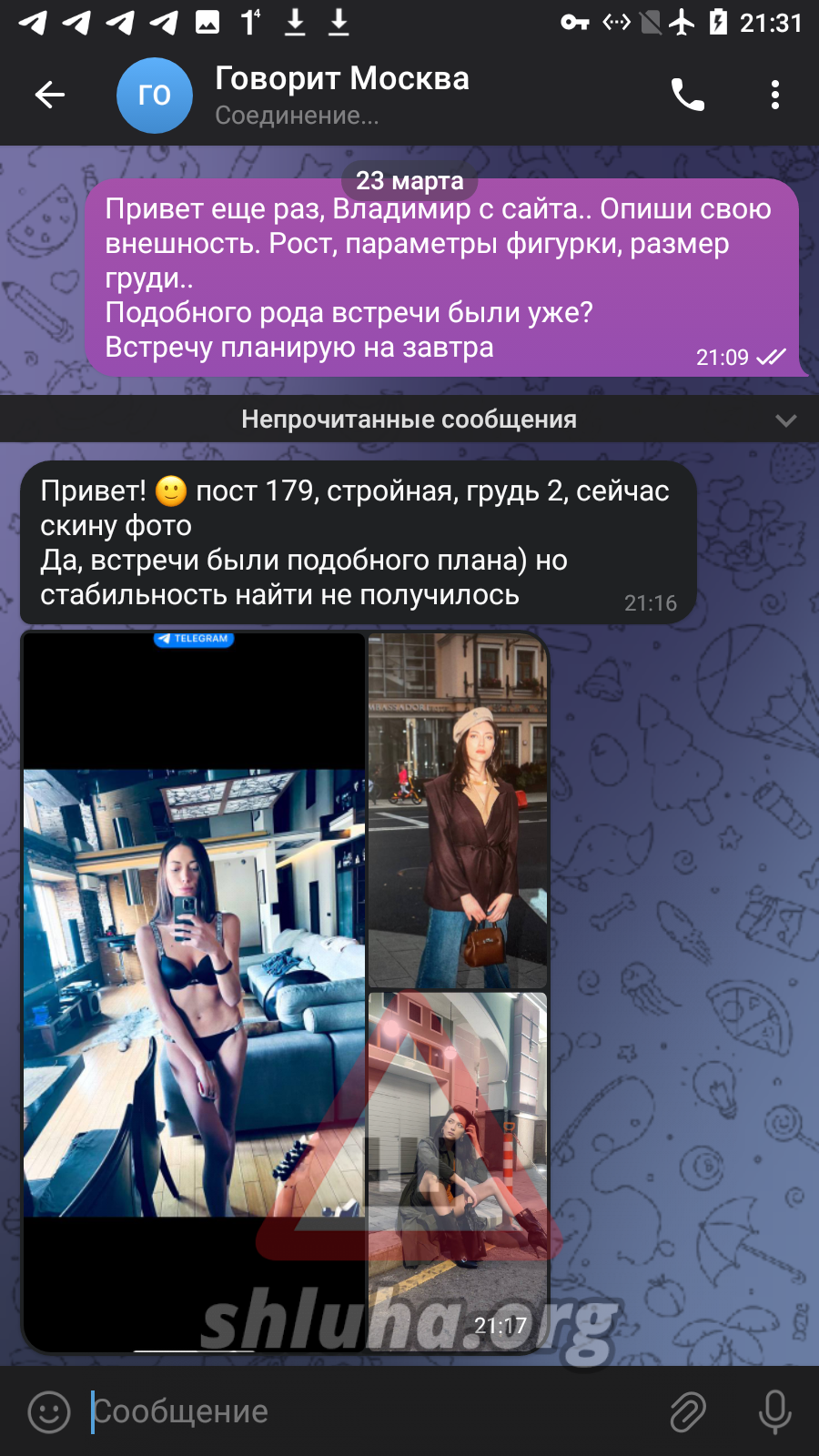Go back to the chat list
819x1456 pixels.
tap(49, 95)
